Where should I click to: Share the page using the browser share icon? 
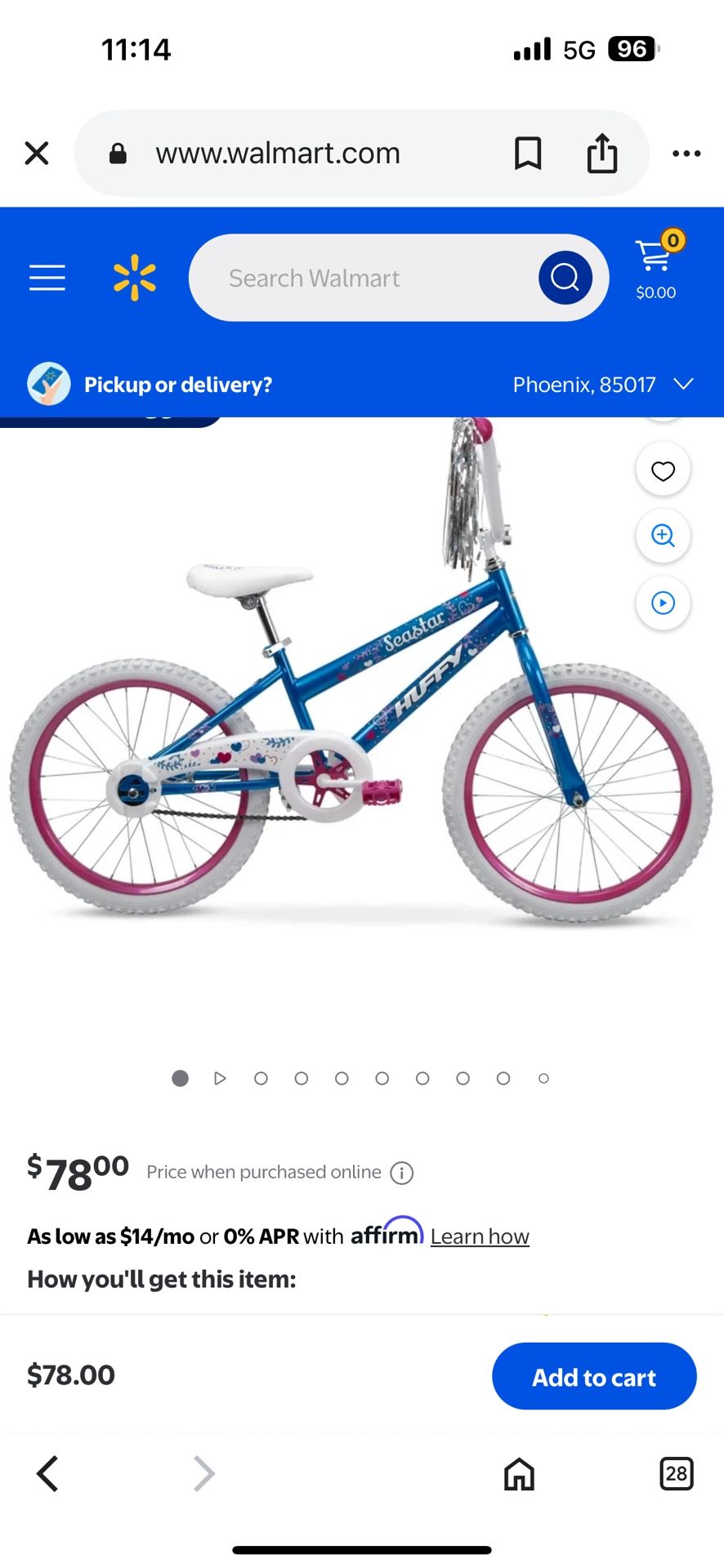coord(602,153)
